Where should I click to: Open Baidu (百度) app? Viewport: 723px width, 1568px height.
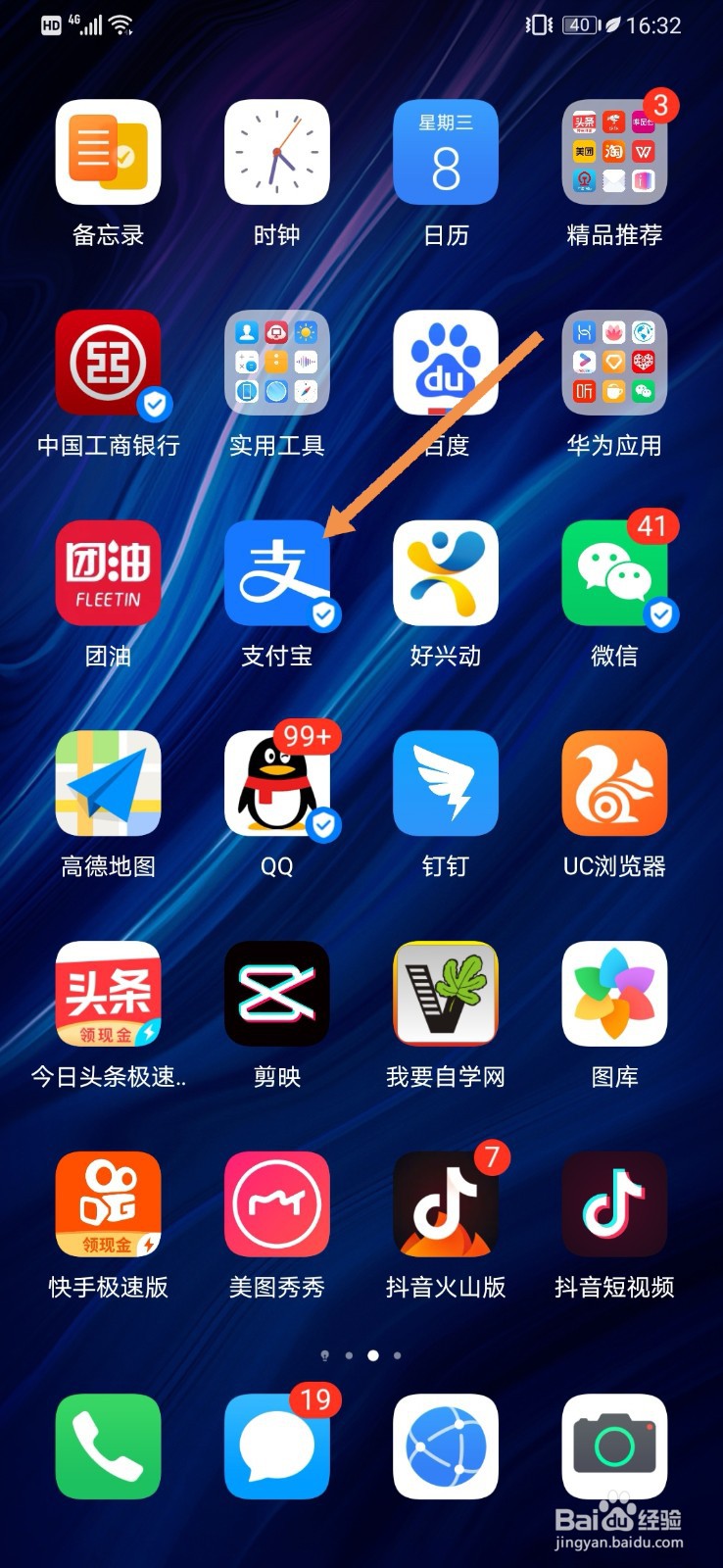tap(446, 363)
